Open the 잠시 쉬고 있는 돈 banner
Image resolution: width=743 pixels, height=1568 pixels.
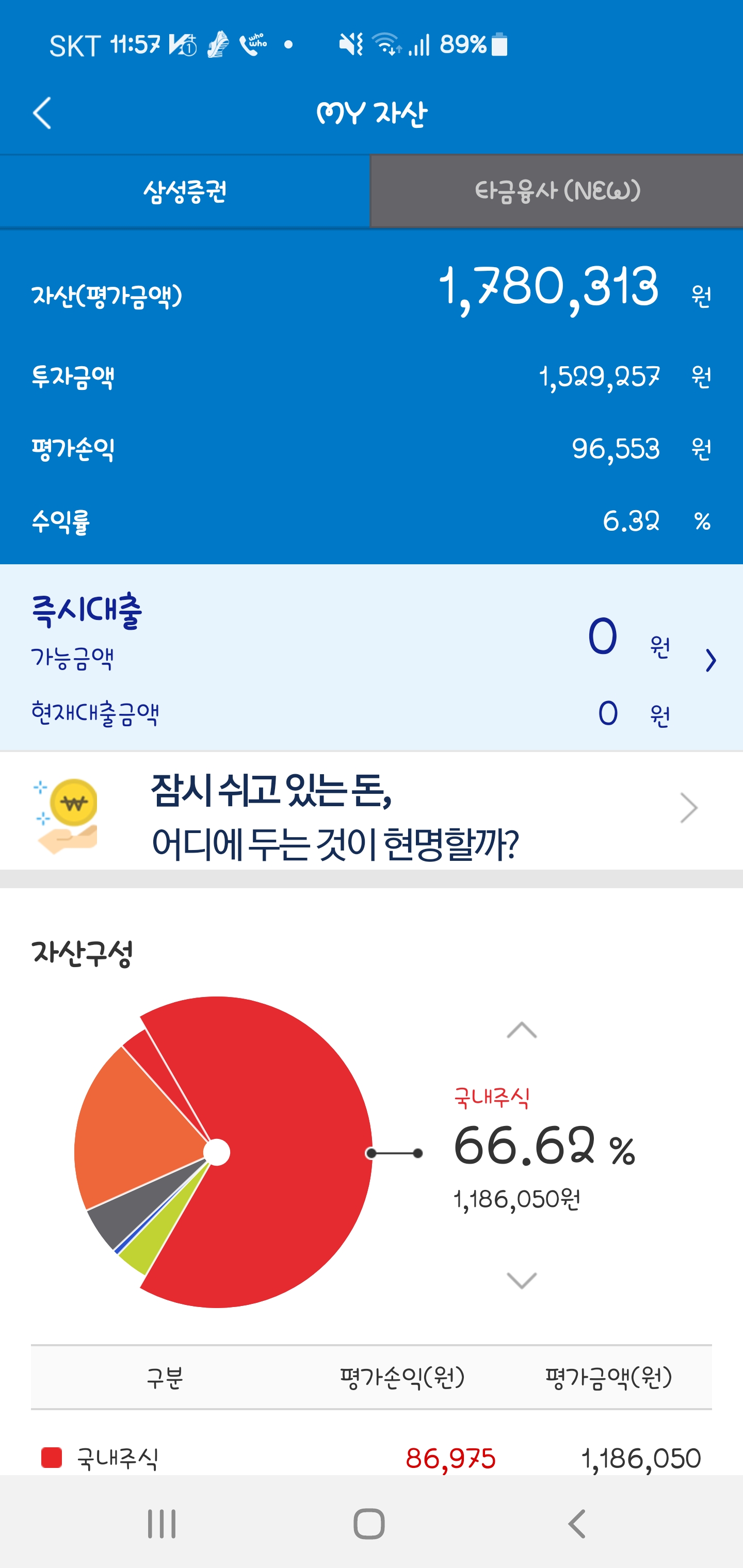pyautogui.click(x=372, y=811)
